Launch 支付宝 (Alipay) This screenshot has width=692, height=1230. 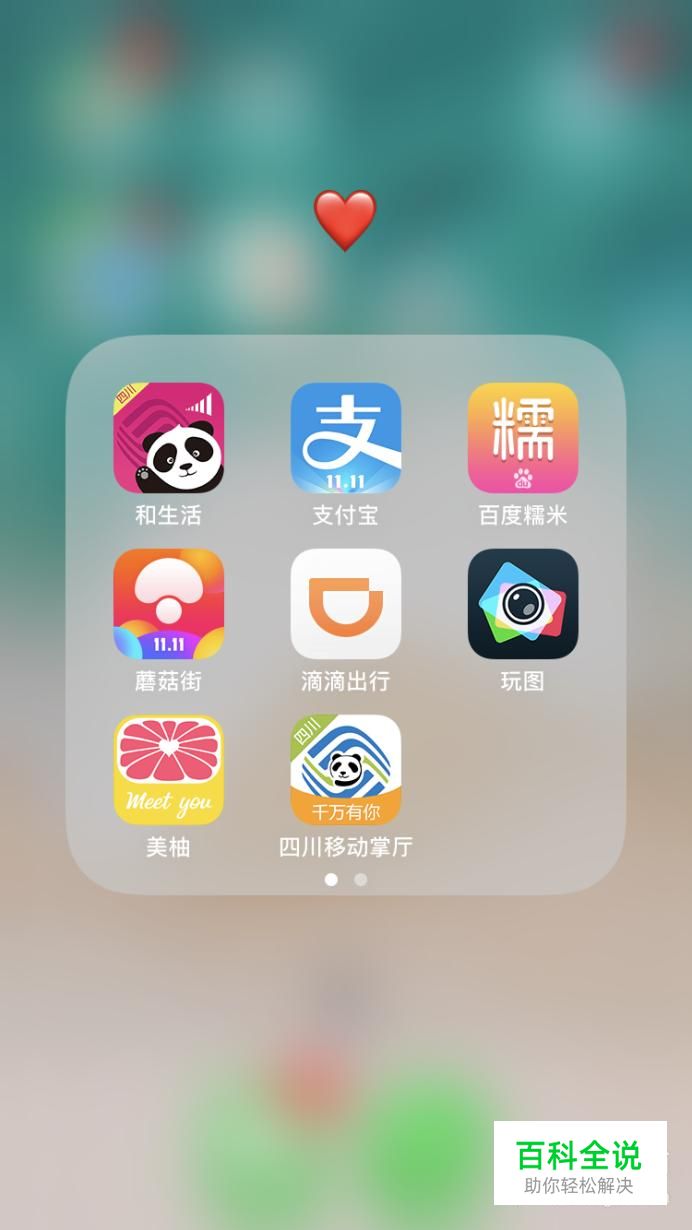345,438
